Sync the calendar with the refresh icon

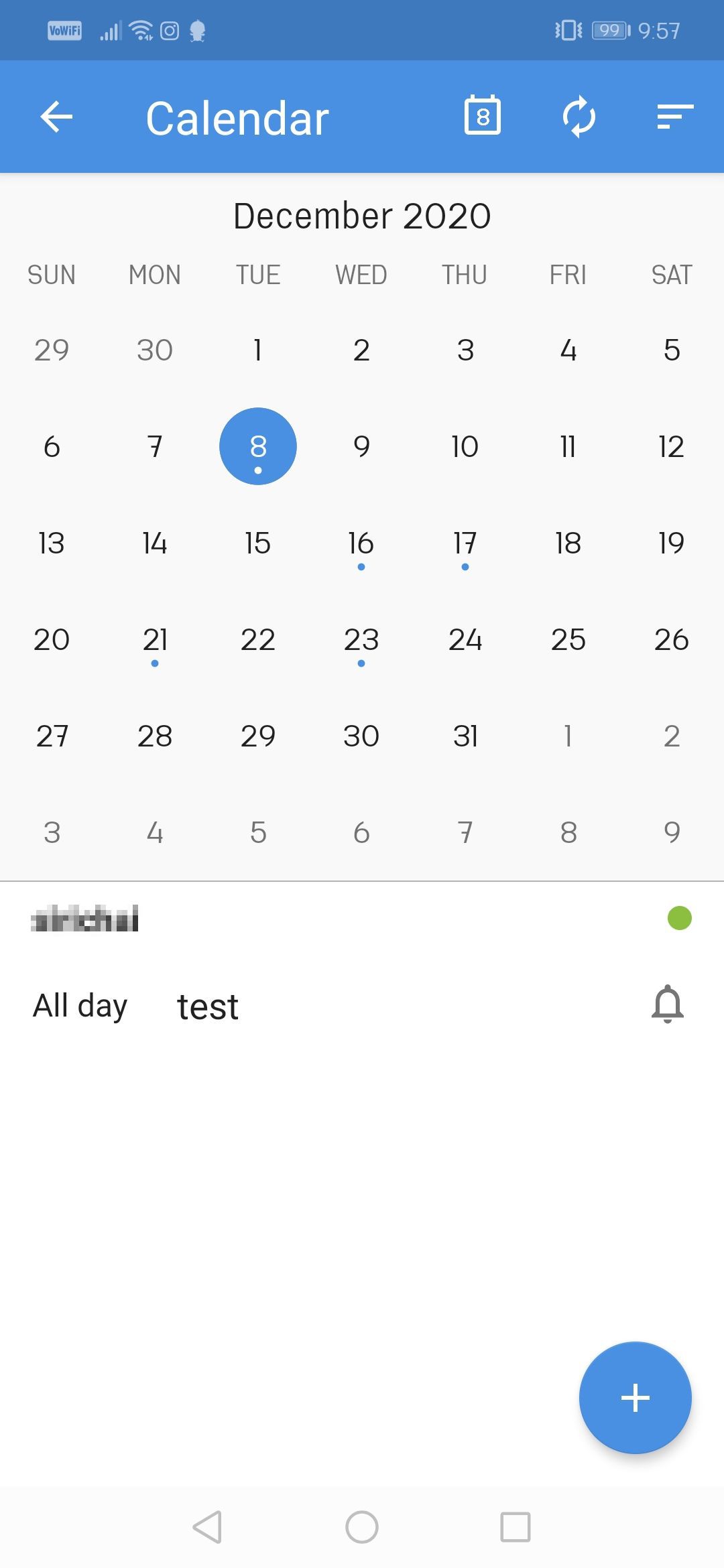pos(579,117)
